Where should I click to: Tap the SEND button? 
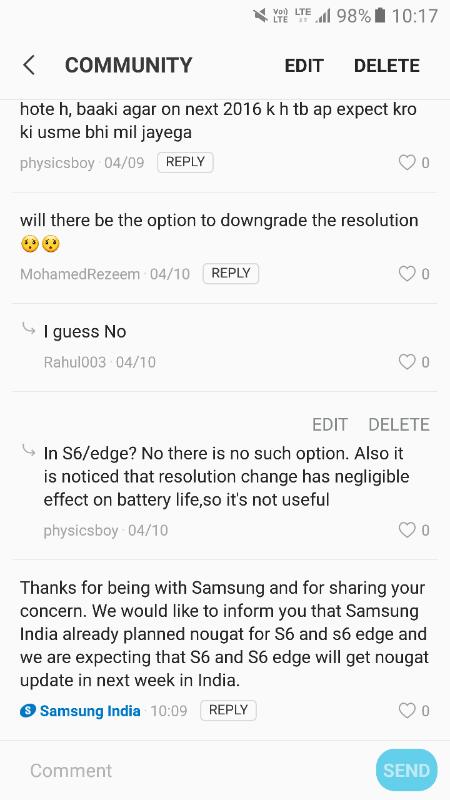(x=407, y=770)
